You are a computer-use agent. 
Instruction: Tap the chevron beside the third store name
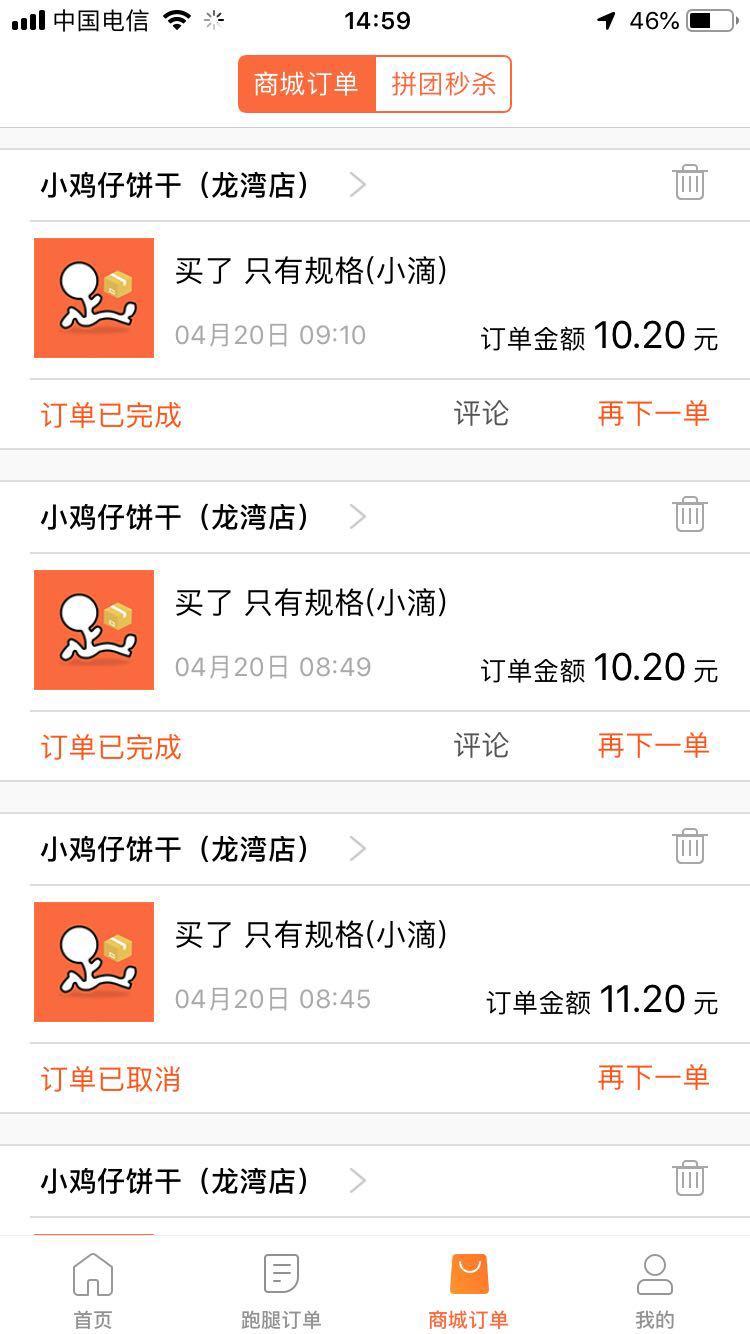357,849
